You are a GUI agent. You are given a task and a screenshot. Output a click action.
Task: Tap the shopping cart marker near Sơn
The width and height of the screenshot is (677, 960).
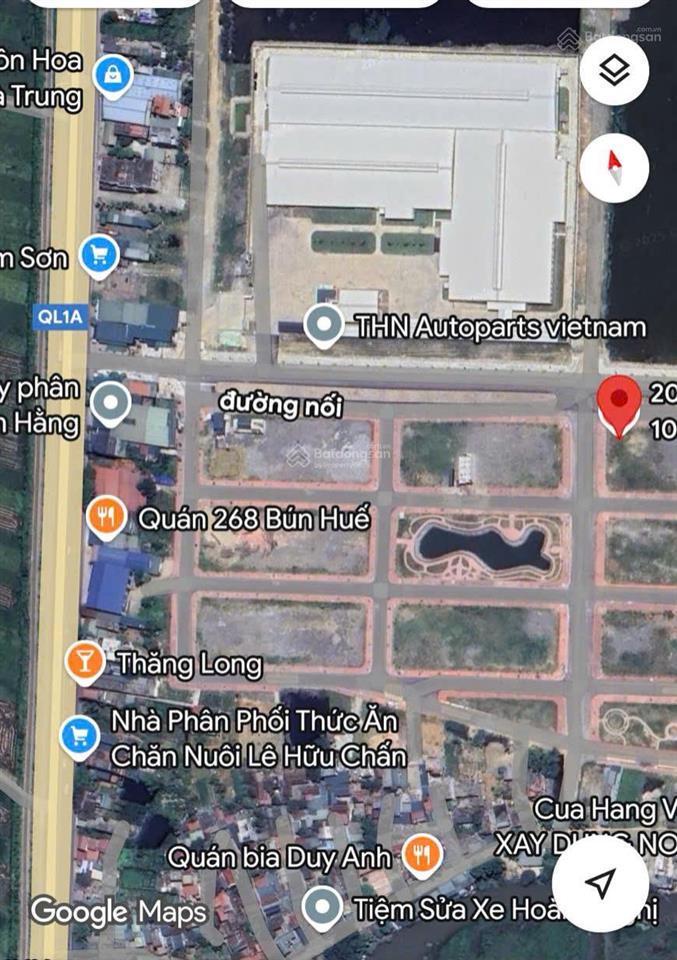tap(98, 256)
